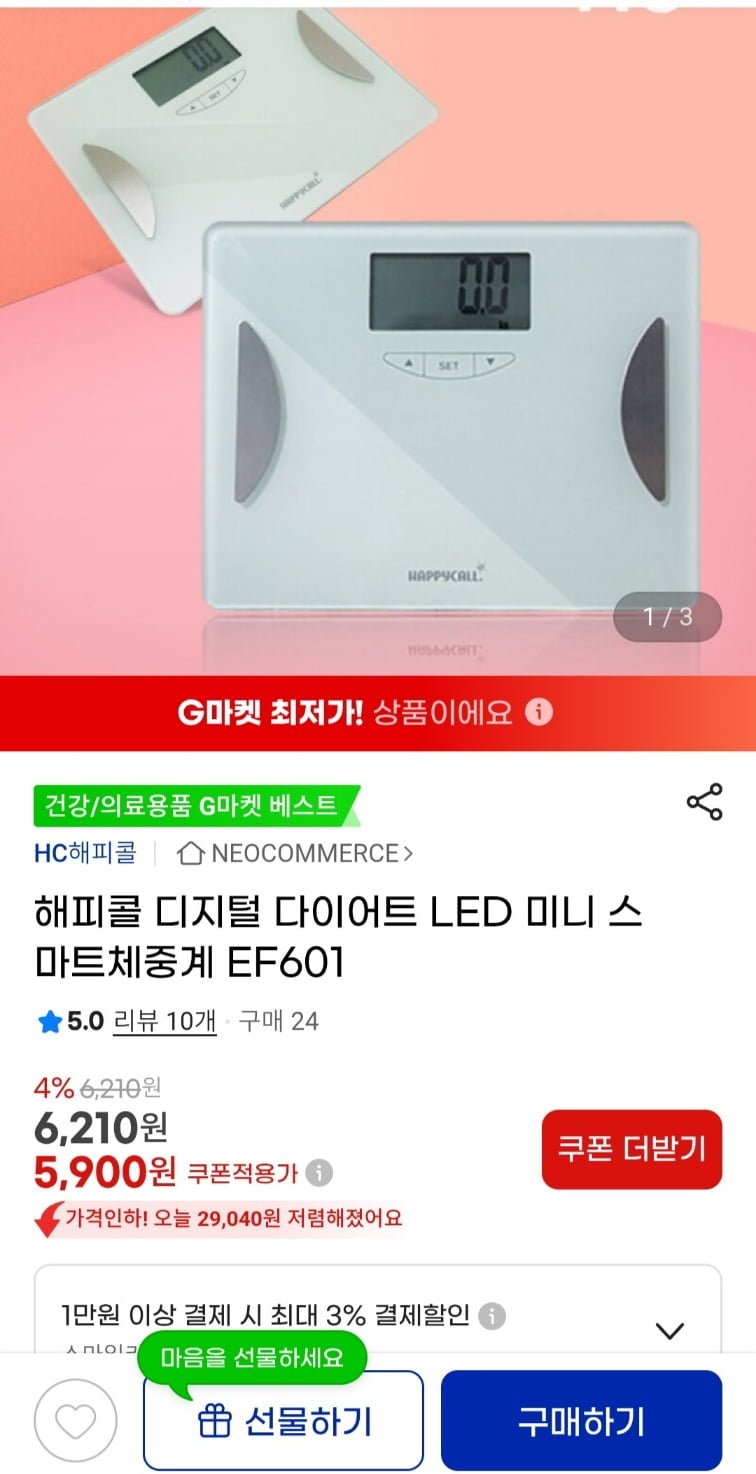
Task: Open 건강/의료용품 G마켓 베스트 badge
Action: [x=196, y=805]
